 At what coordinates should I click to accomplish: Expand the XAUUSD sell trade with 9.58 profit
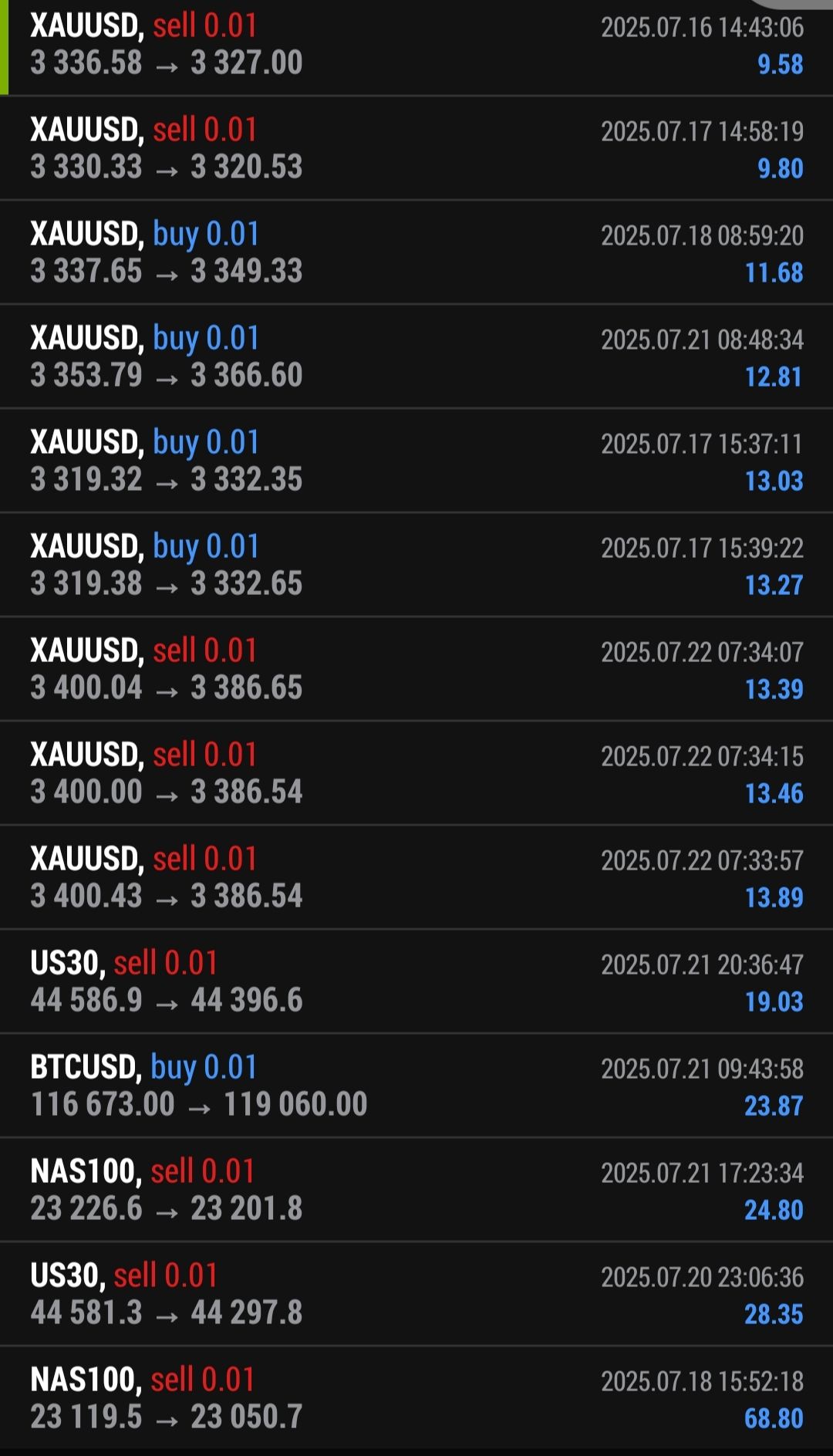416,45
